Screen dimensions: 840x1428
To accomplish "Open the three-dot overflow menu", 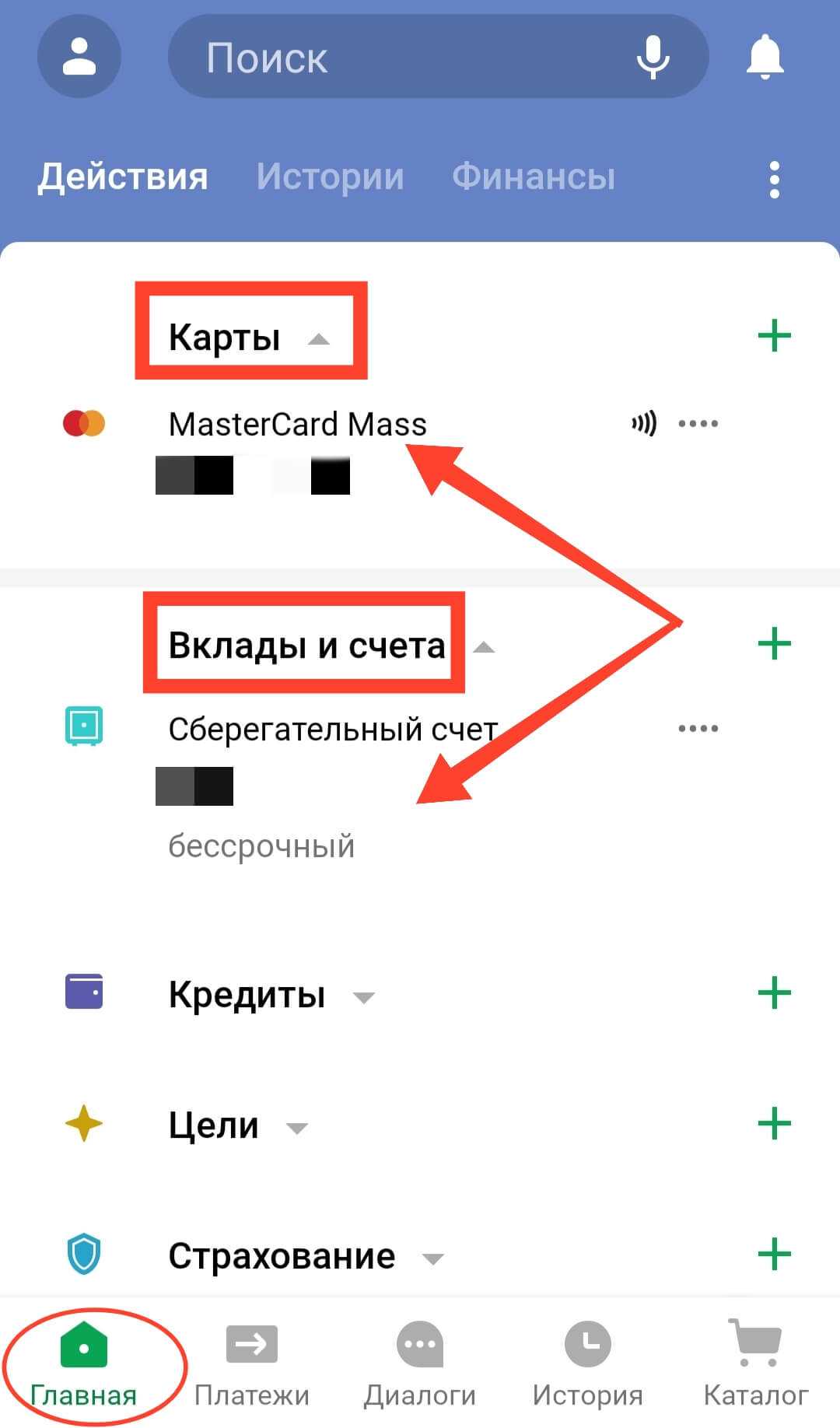I will 774,180.
